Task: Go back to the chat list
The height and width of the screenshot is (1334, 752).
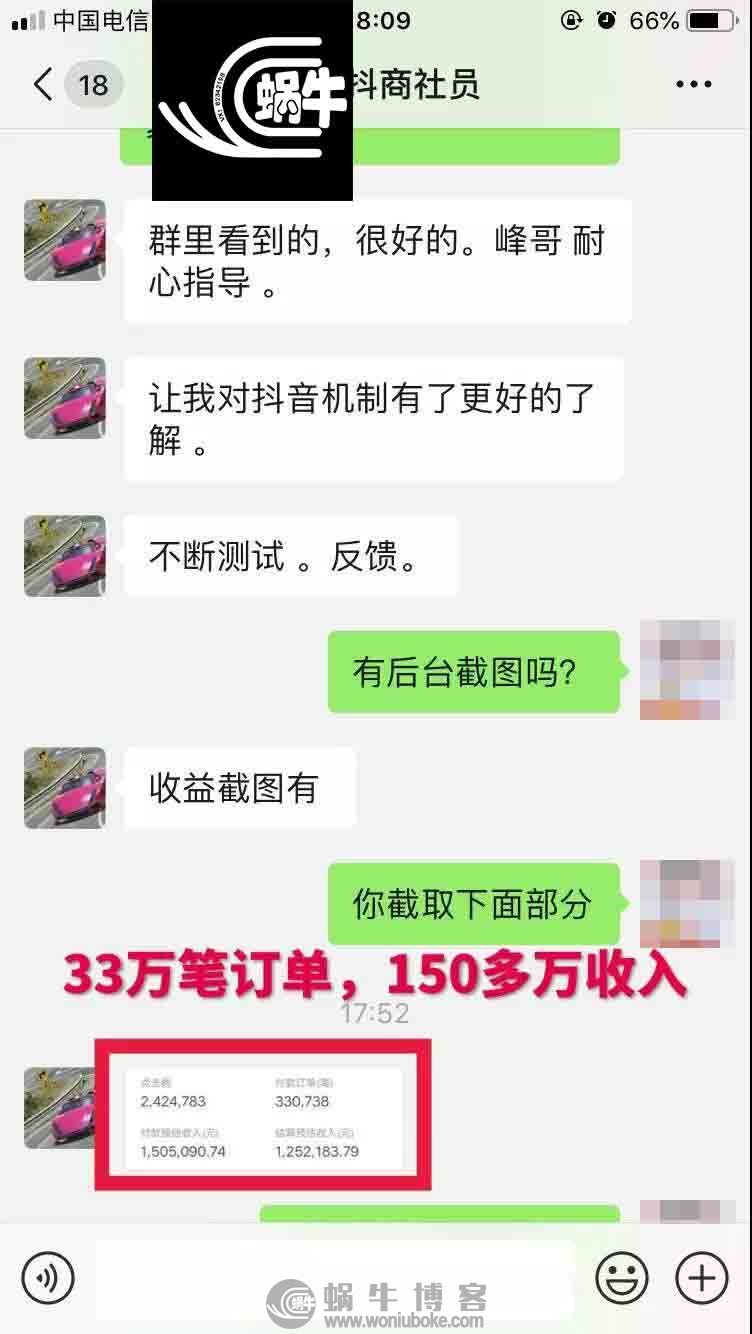Action: [x=44, y=84]
